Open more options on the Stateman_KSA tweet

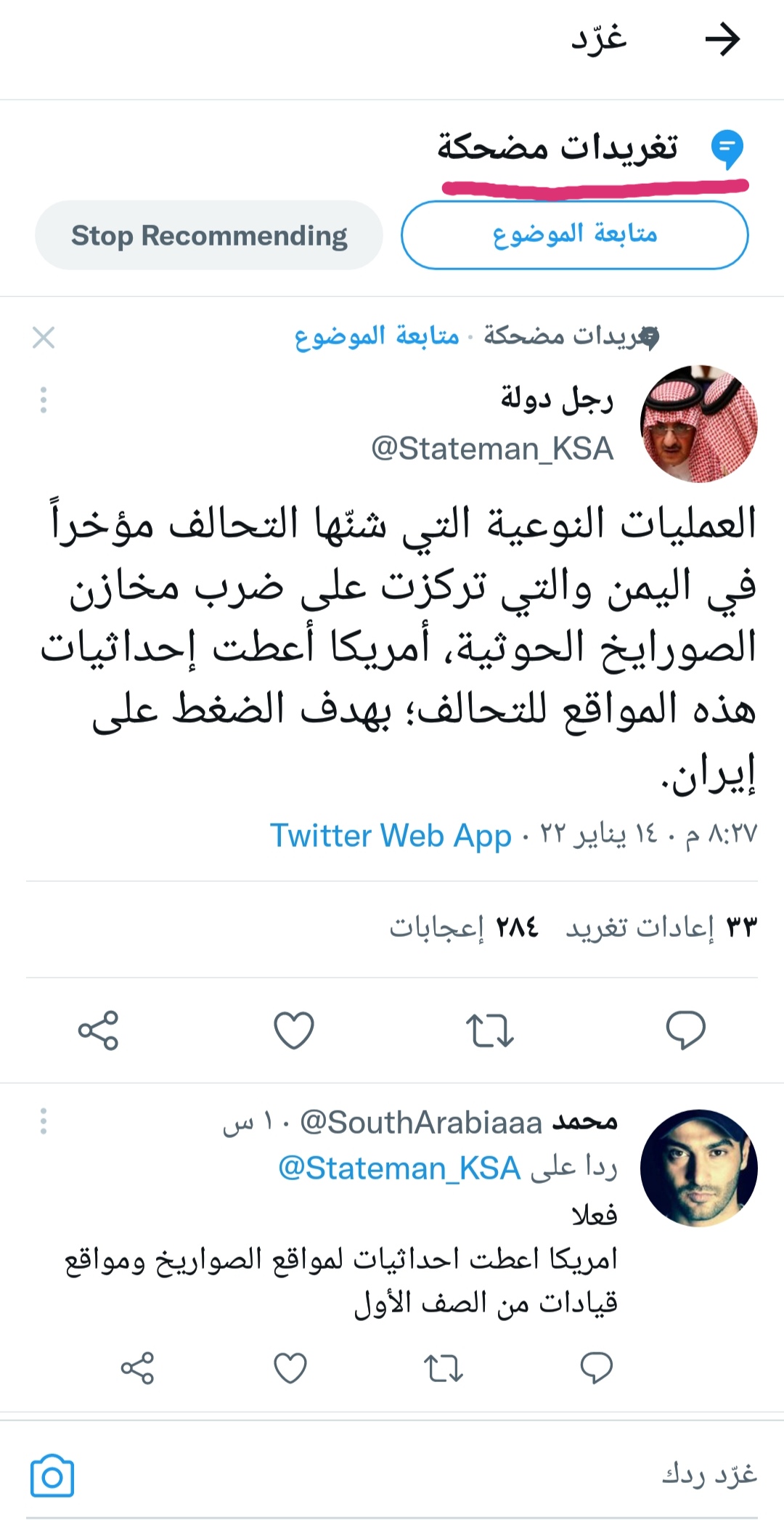44,400
